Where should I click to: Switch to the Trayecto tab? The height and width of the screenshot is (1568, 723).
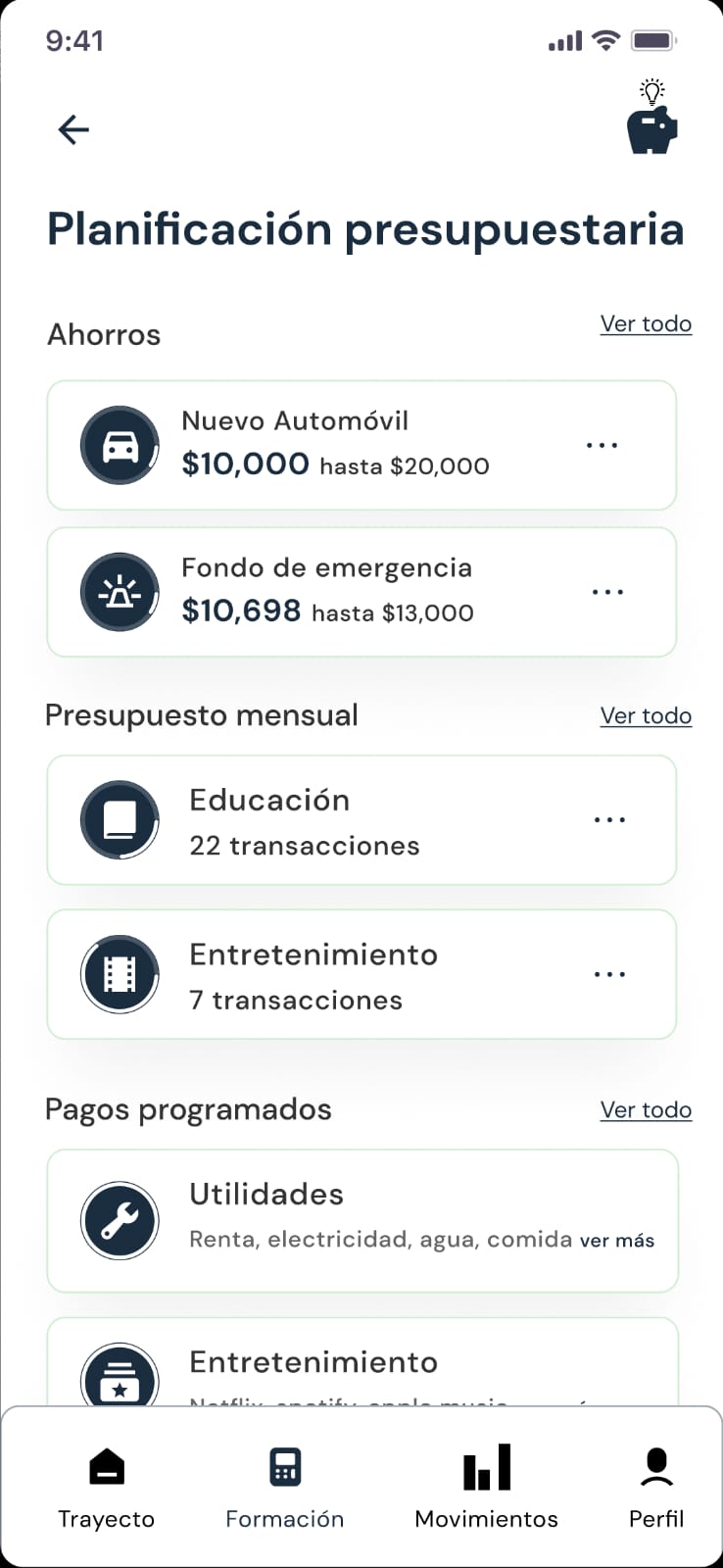[106, 1488]
